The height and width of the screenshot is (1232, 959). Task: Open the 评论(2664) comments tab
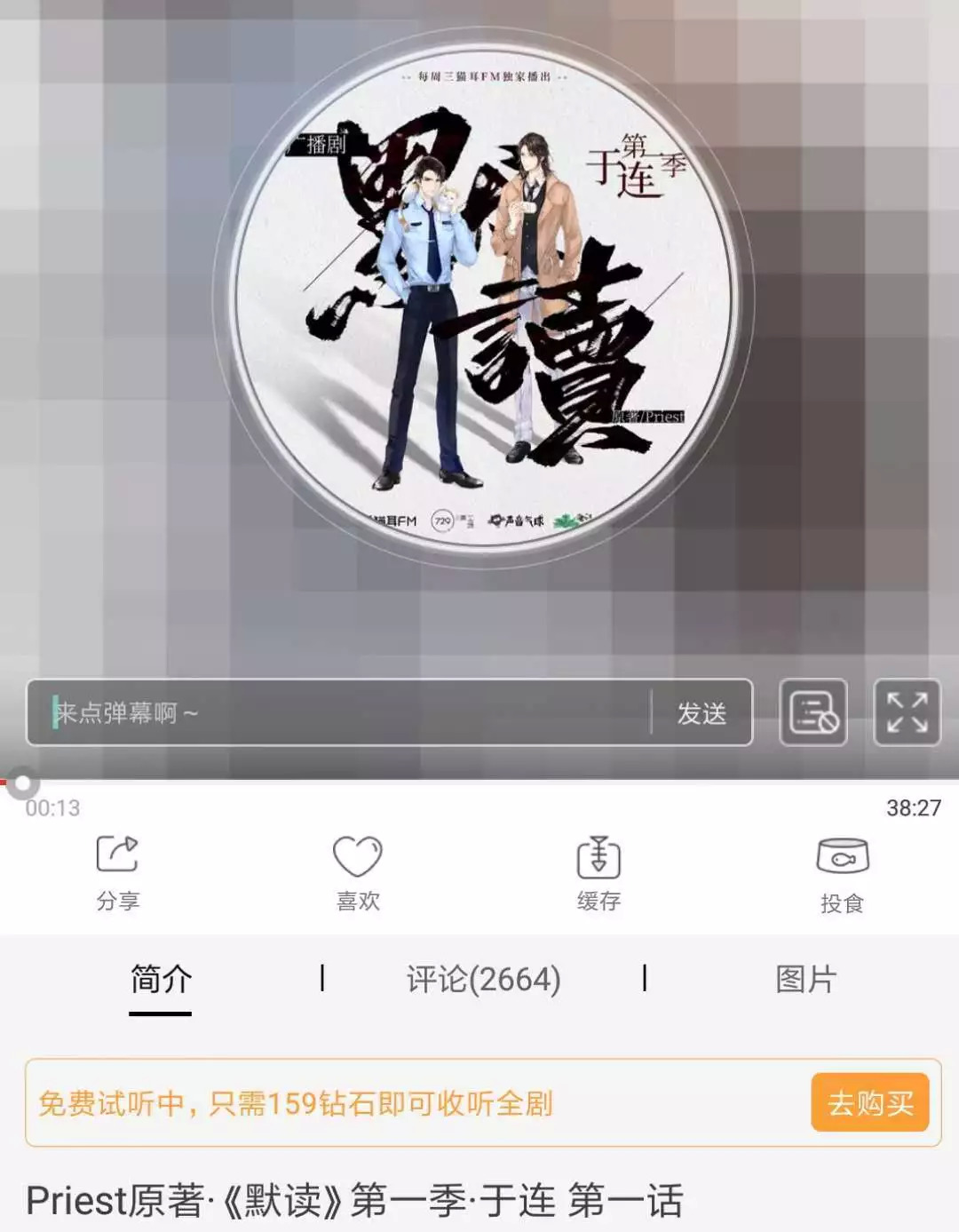(483, 980)
